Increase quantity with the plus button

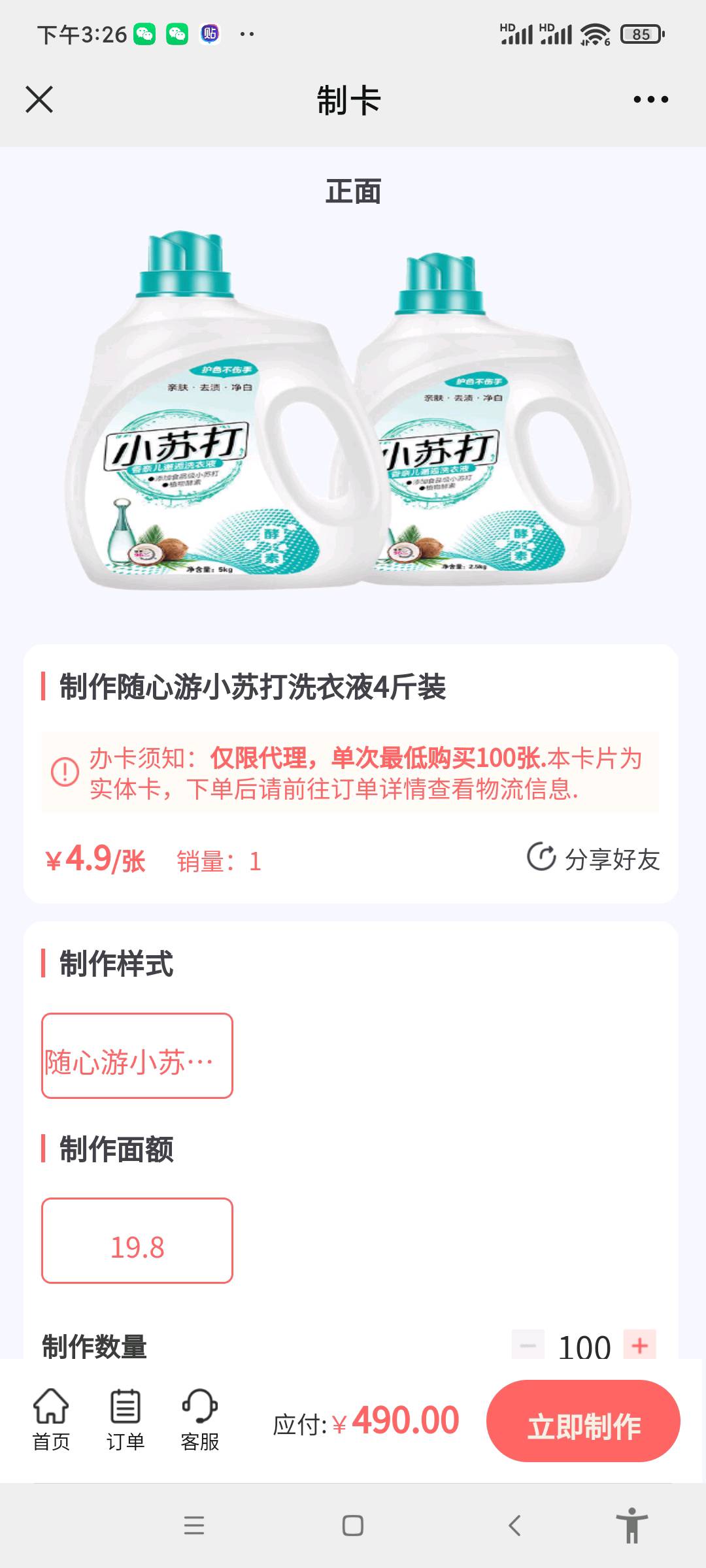pos(639,1345)
